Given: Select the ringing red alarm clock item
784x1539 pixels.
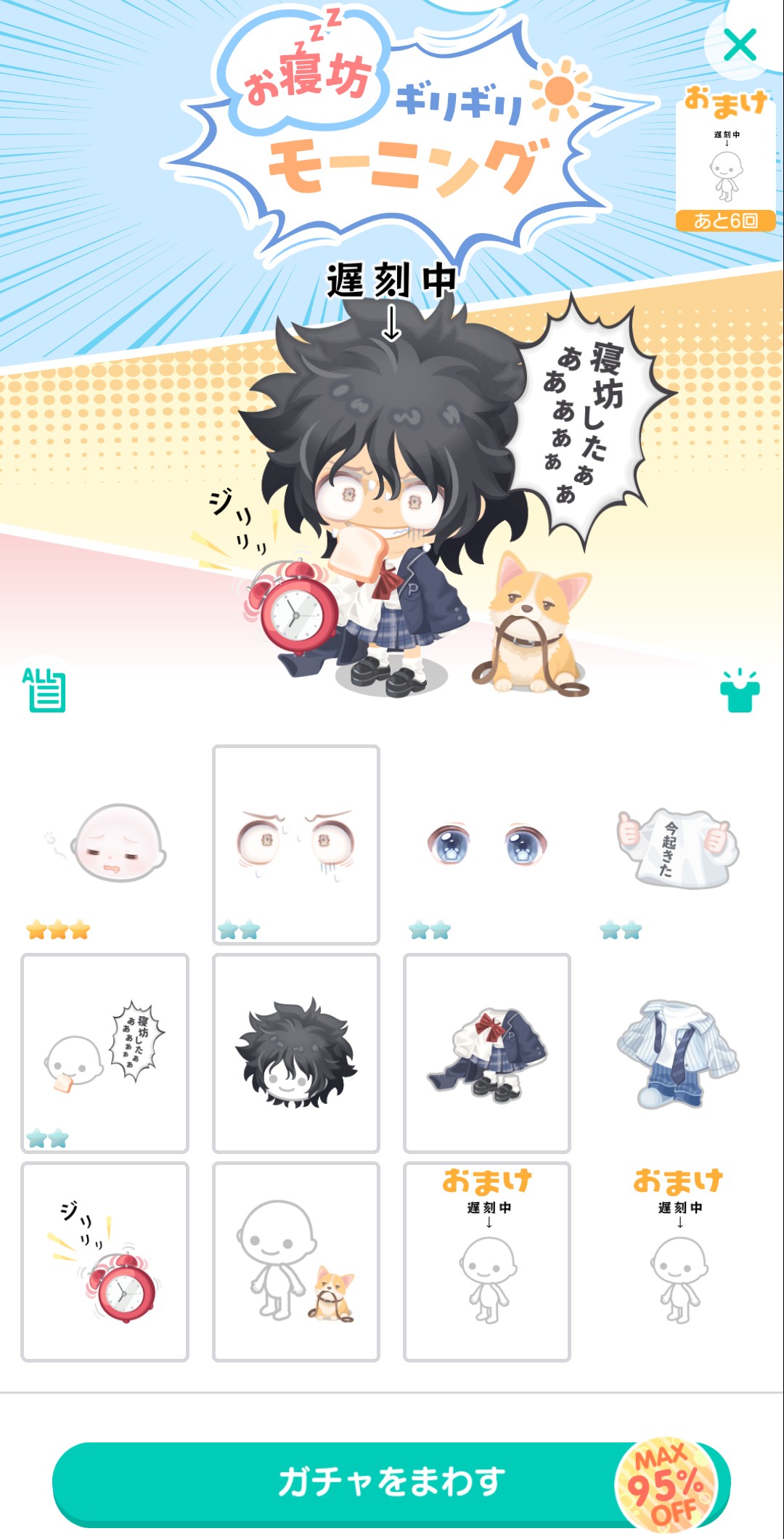Looking at the screenshot, I should pyautogui.click(x=105, y=1261).
